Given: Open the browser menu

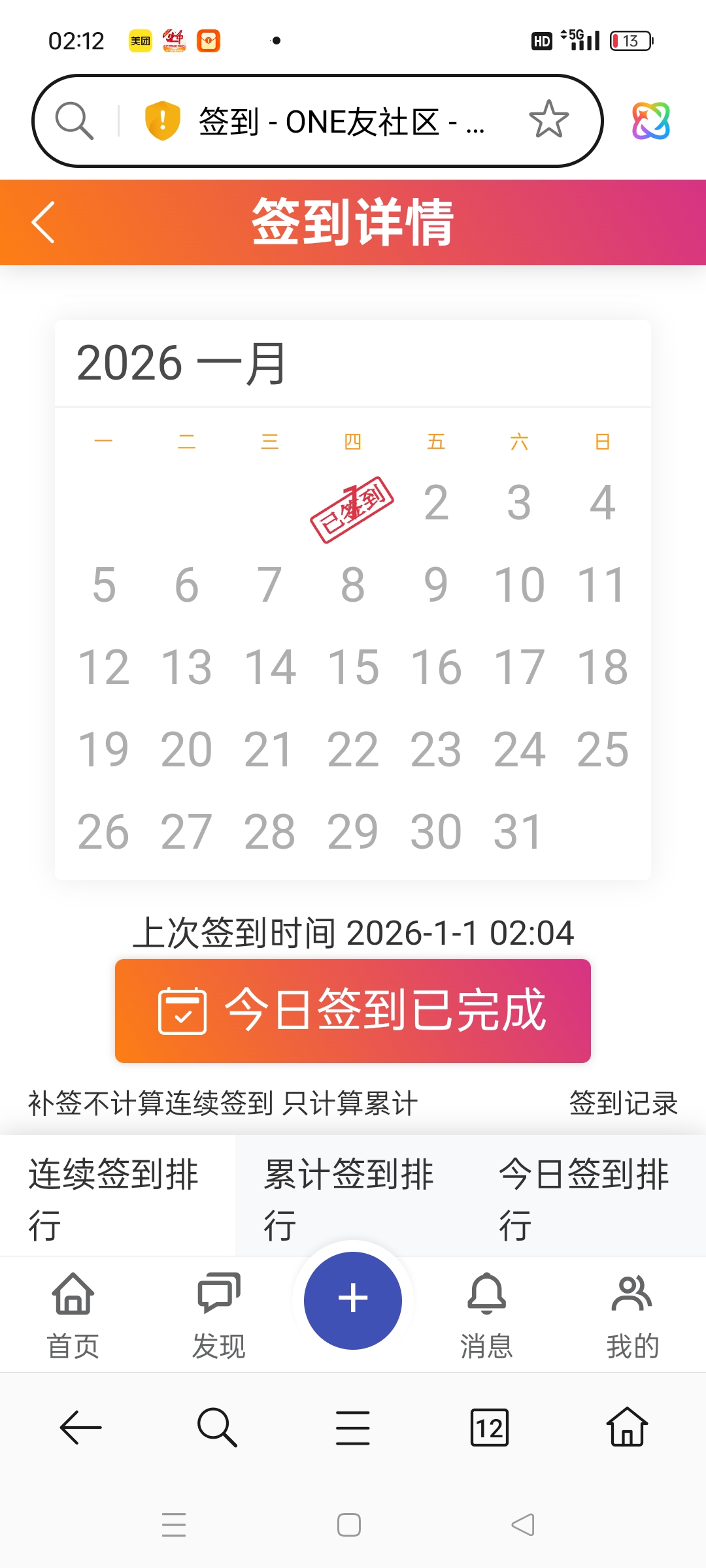Looking at the screenshot, I should coord(353,1428).
